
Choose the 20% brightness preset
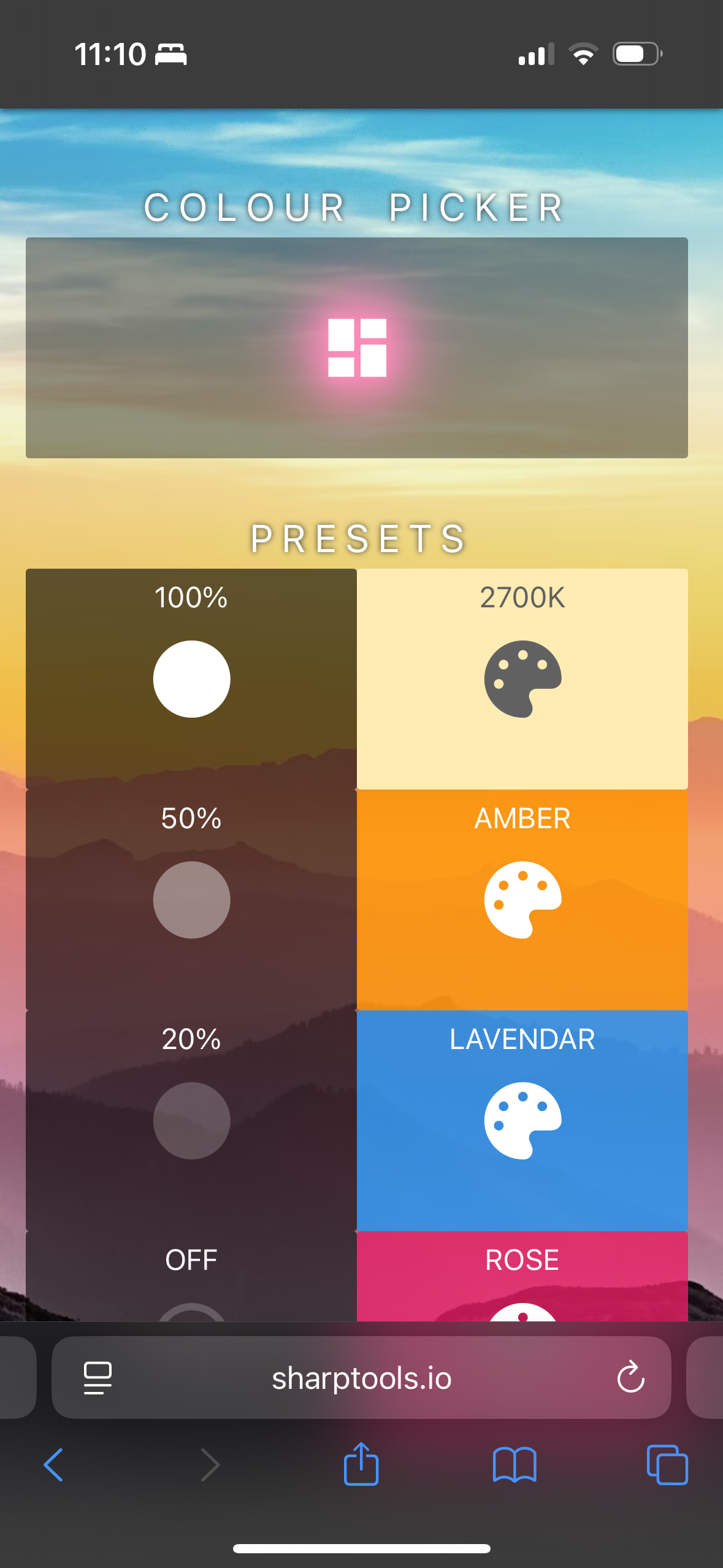[x=191, y=1120]
